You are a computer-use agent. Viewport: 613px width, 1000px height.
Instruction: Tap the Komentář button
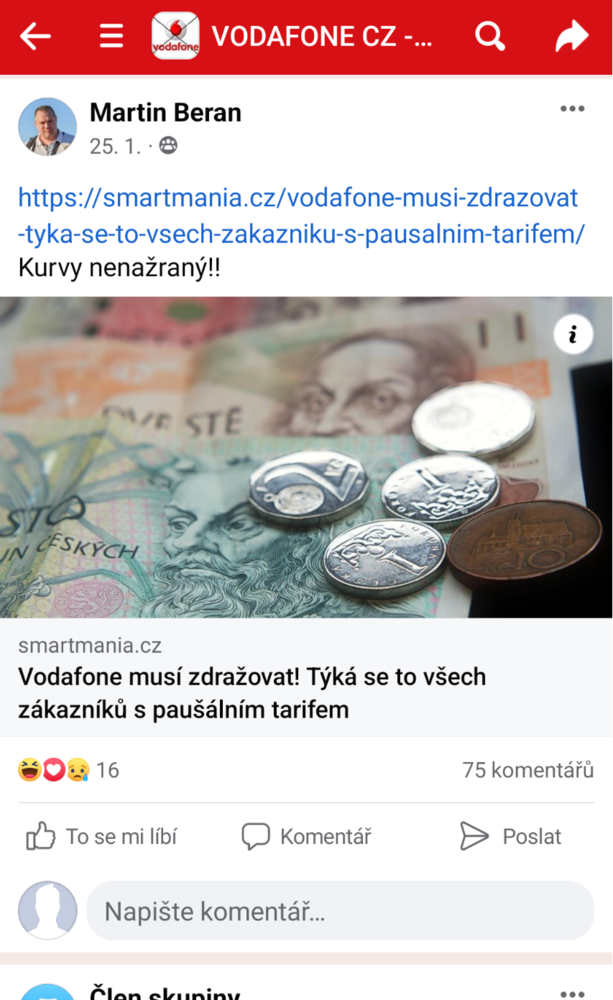pyautogui.click(x=306, y=836)
